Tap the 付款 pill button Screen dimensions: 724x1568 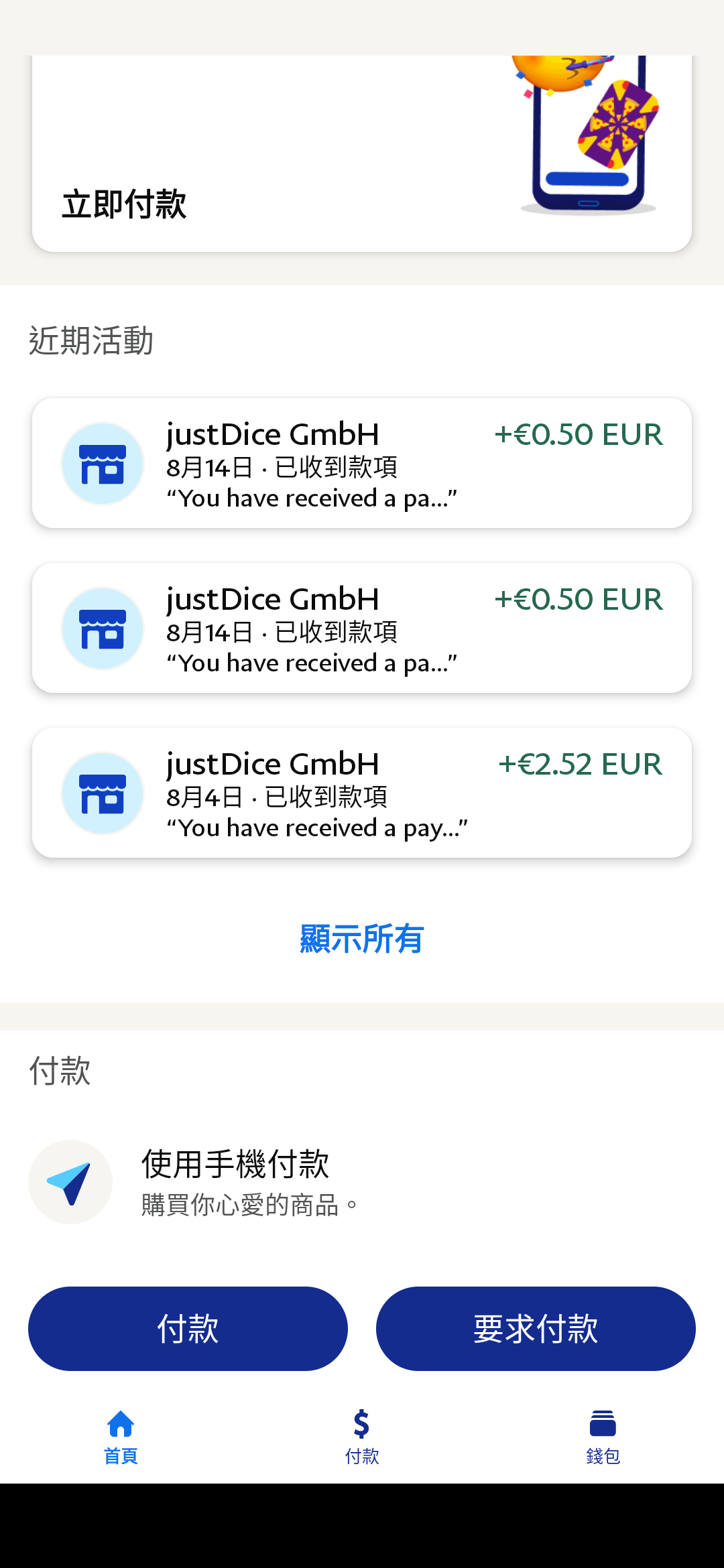tap(188, 1329)
